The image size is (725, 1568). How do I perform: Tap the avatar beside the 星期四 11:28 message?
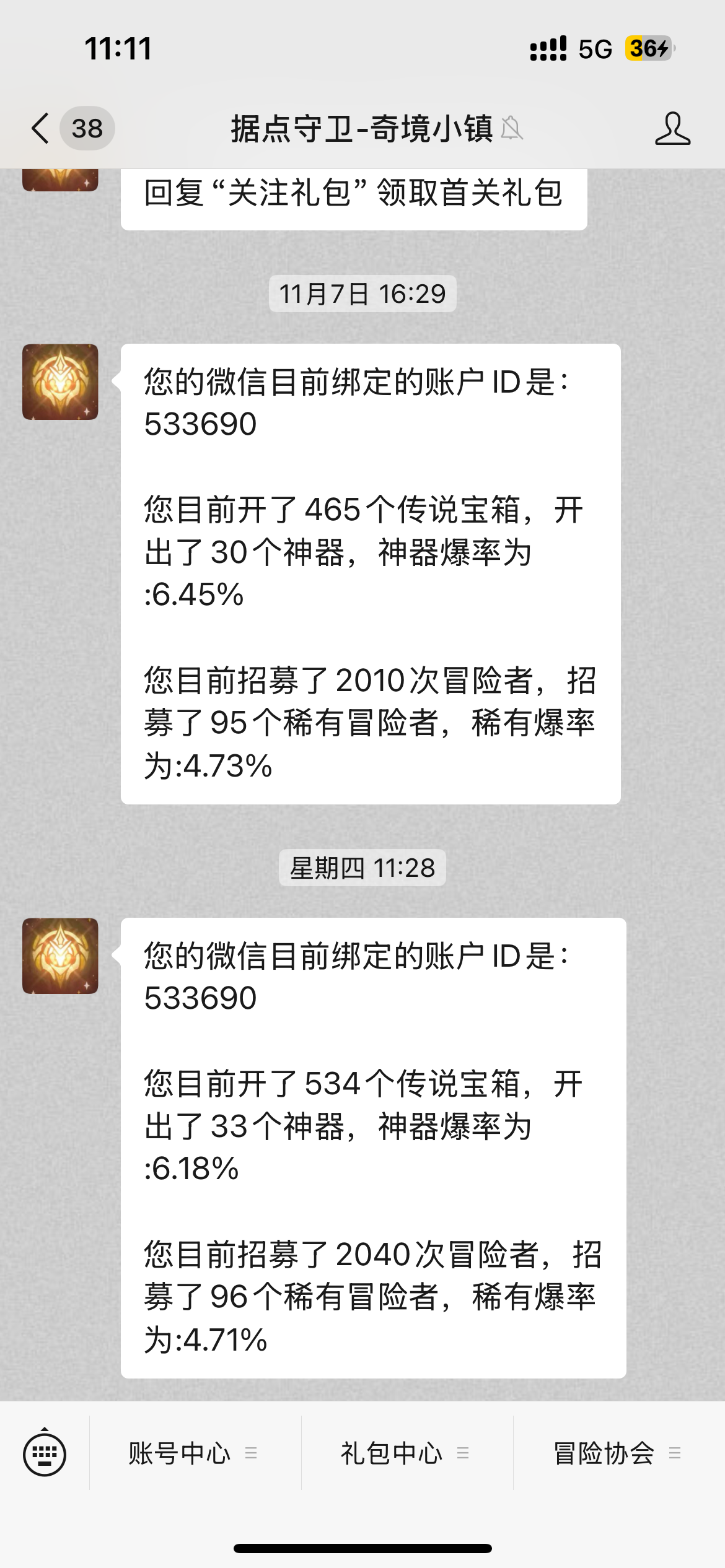point(60,956)
